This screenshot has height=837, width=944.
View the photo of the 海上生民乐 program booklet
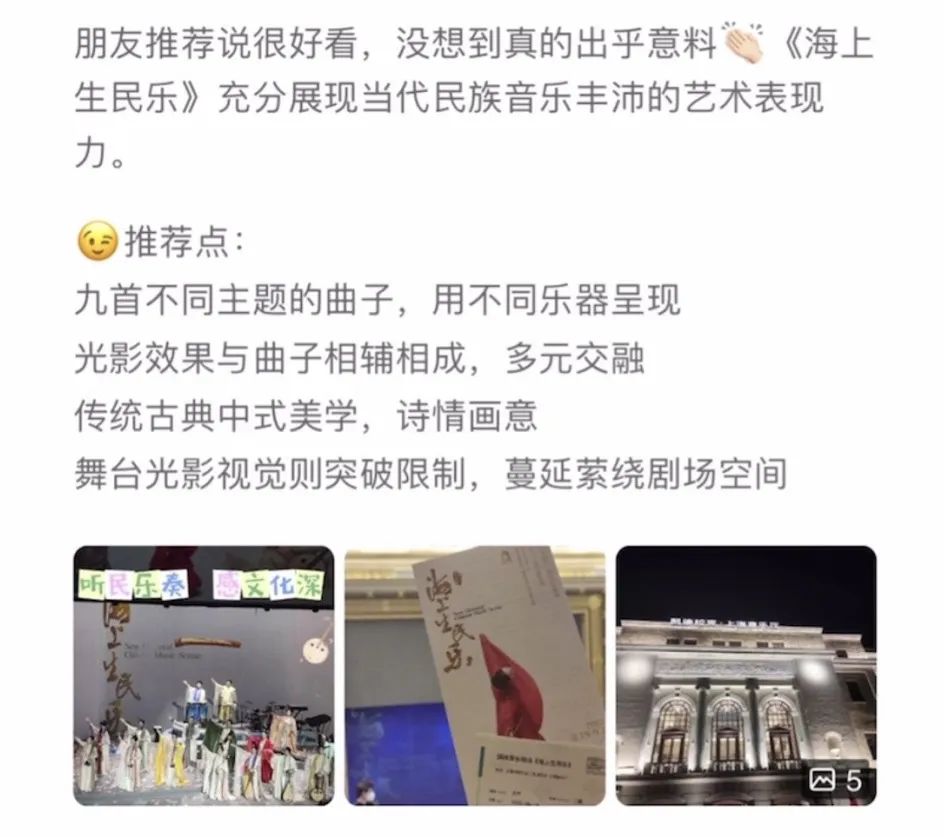point(475,675)
